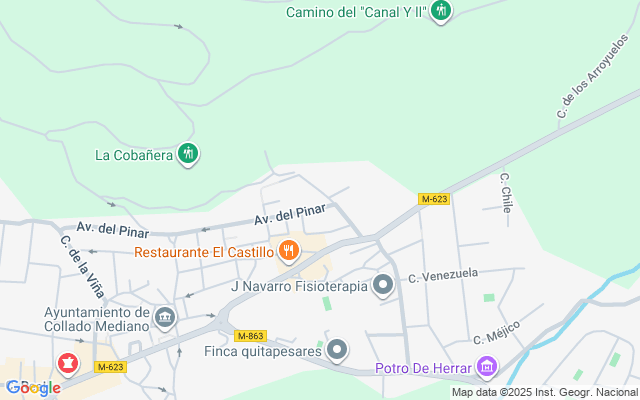Viewport: 640px width, 400px height.
Task: Open Ayuntamiento de Collado Mediano marker
Action: click(165, 318)
